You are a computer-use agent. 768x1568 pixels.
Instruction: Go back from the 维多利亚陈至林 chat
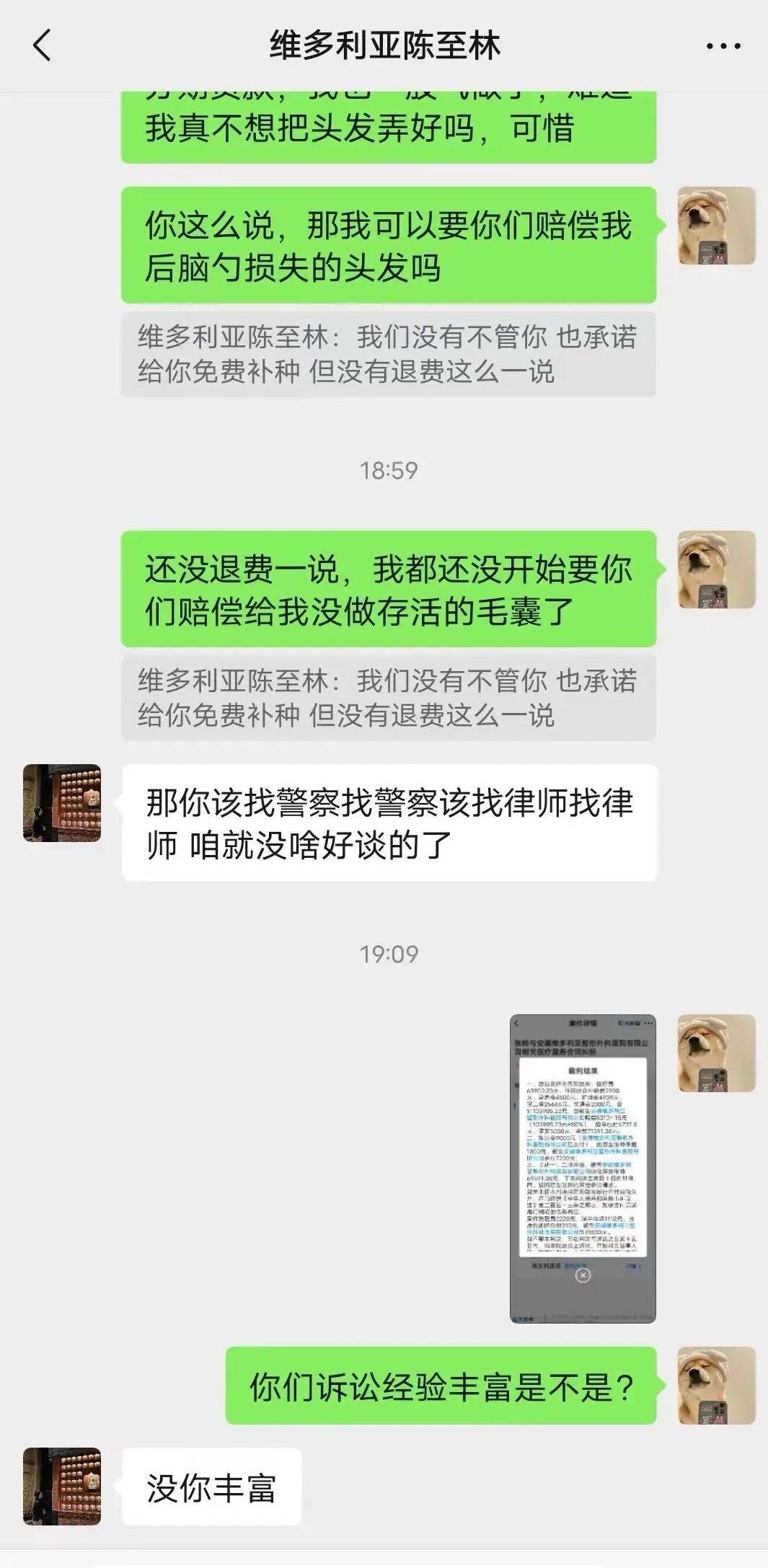42,45
